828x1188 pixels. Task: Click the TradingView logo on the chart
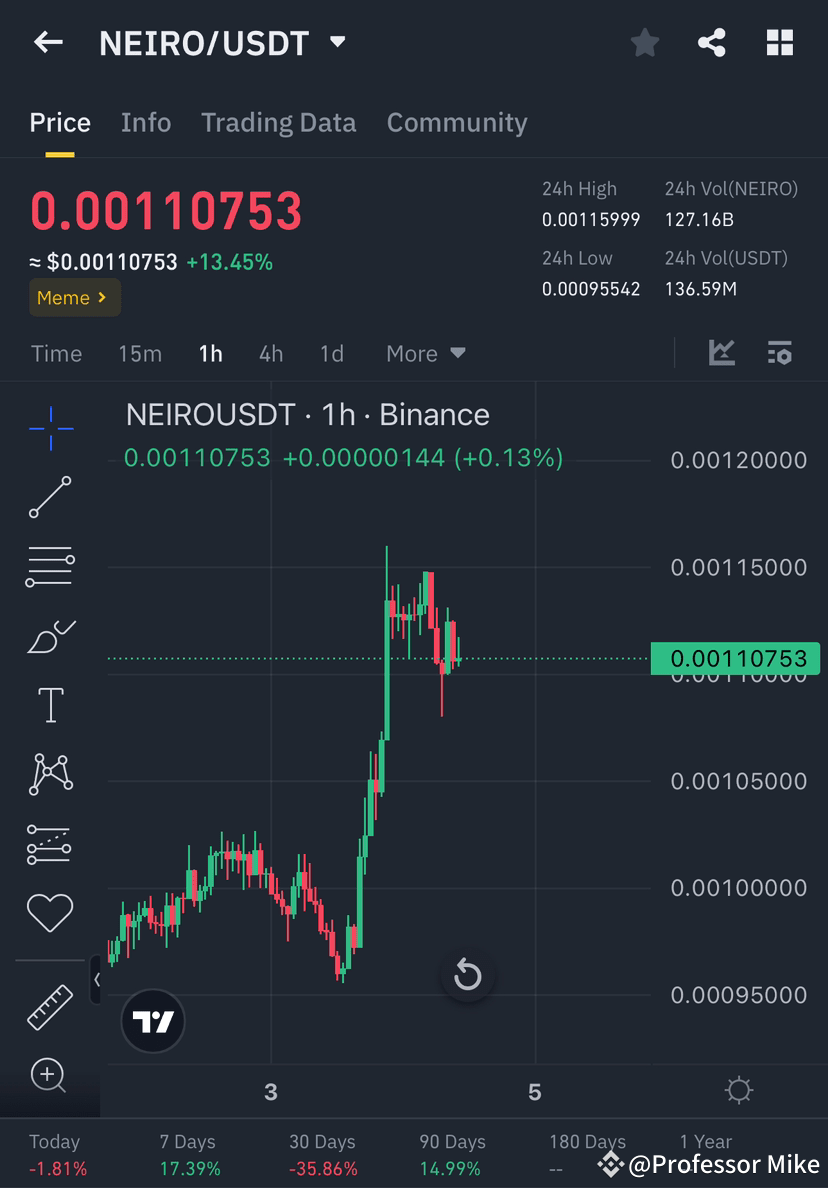[x=152, y=1021]
